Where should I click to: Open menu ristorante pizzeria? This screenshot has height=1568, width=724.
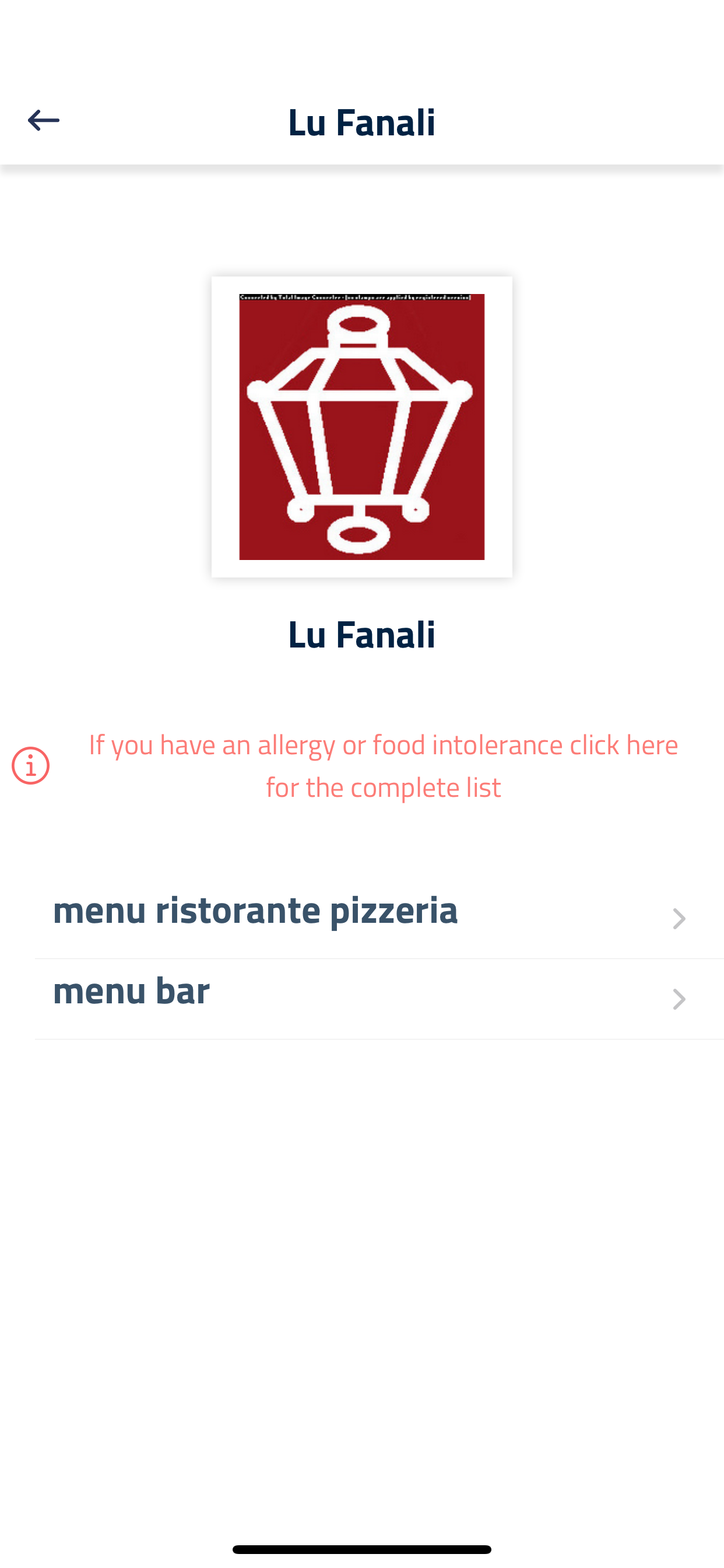[379, 919]
